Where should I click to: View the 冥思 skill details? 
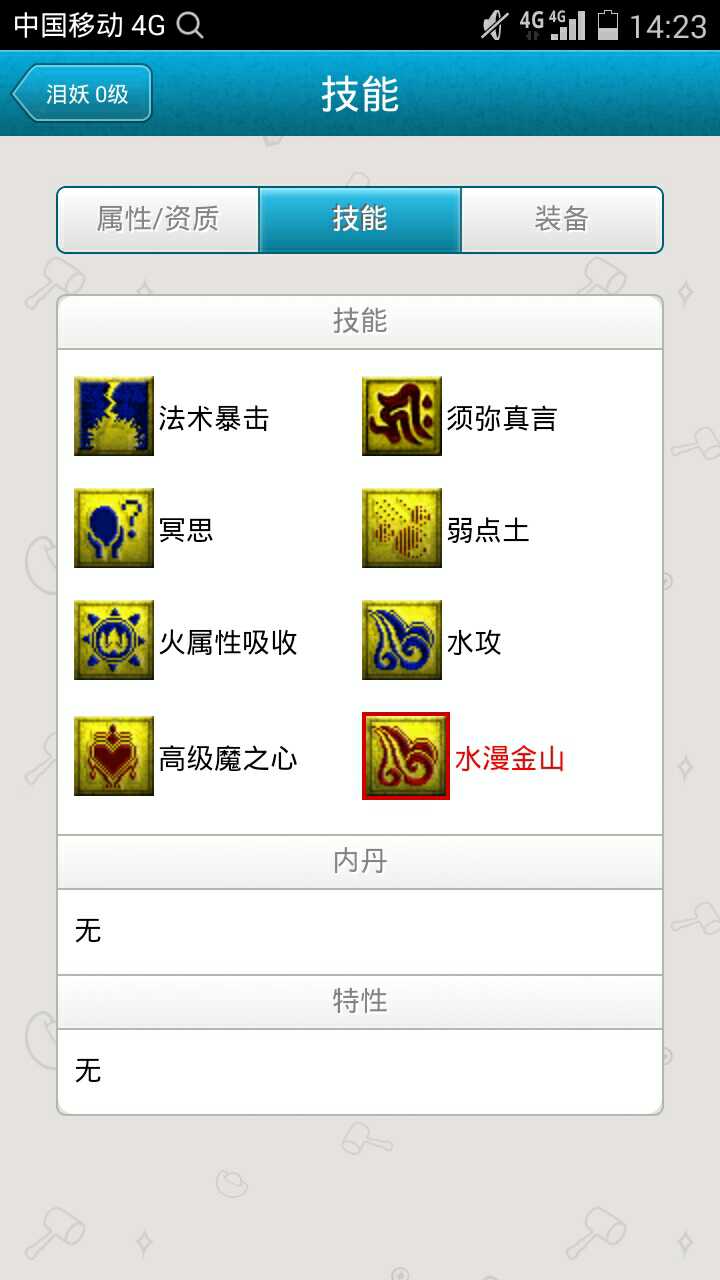pyautogui.click(x=145, y=529)
